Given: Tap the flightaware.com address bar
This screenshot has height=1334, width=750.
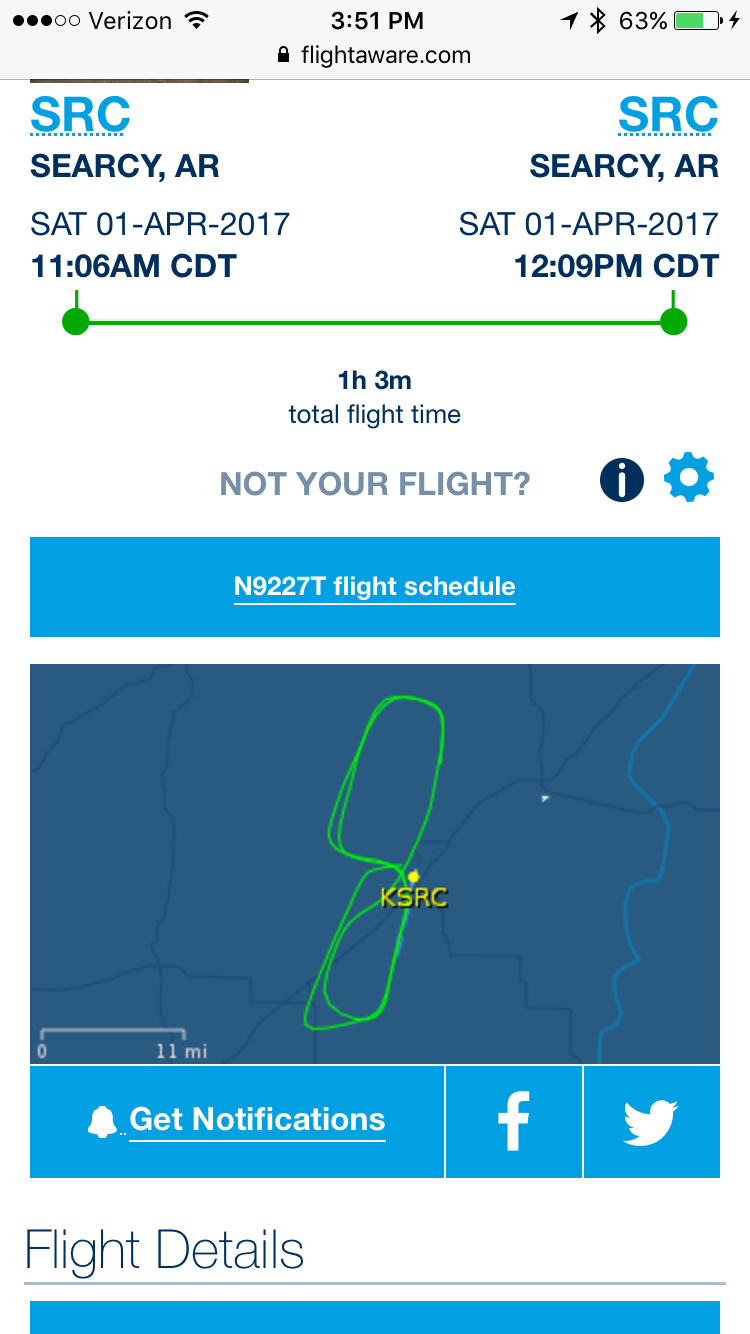Looking at the screenshot, I should click(375, 56).
